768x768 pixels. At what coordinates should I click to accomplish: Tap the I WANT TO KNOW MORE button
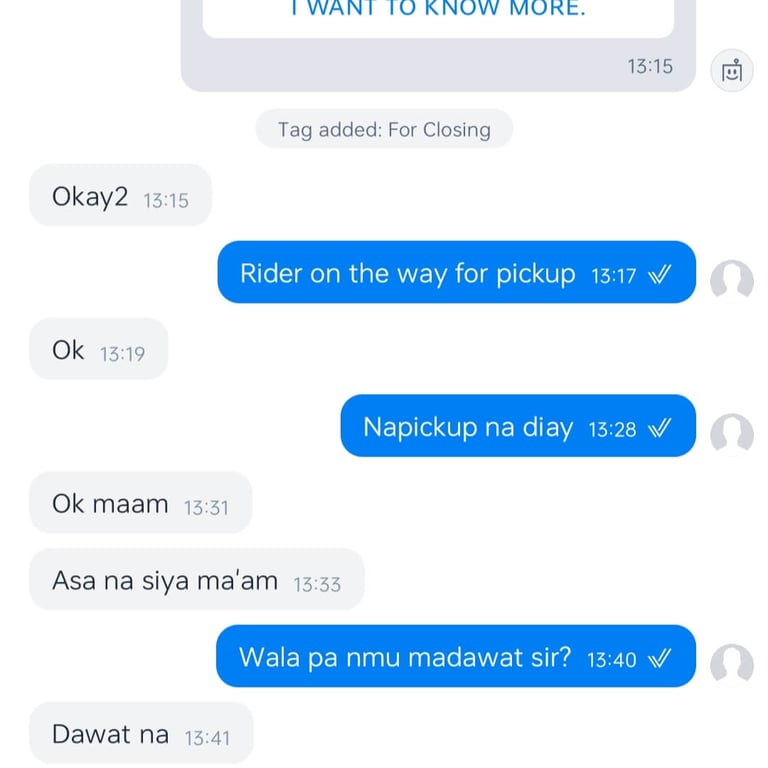point(438,14)
